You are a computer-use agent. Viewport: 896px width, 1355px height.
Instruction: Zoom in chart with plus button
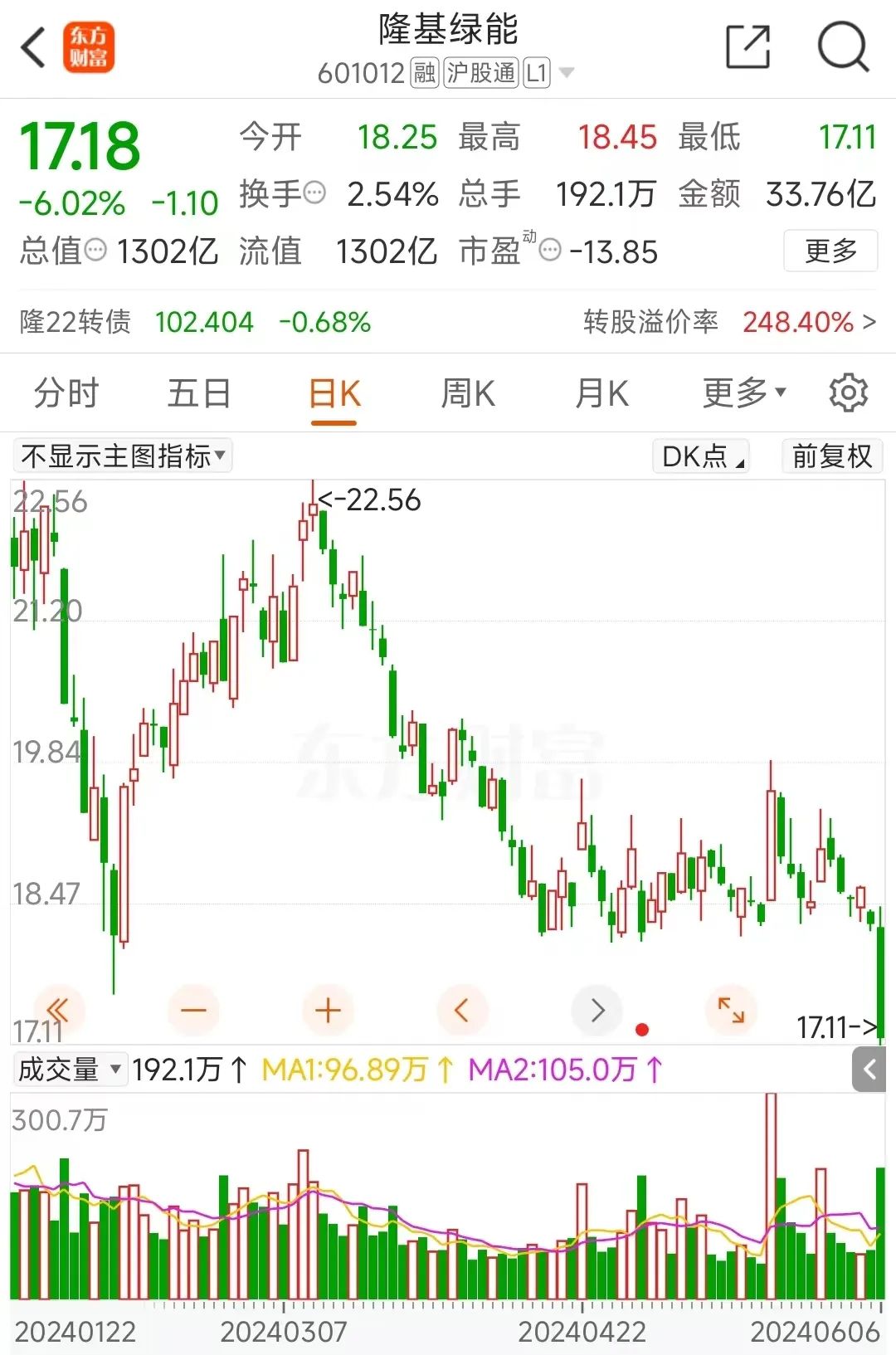[328, 1010]
